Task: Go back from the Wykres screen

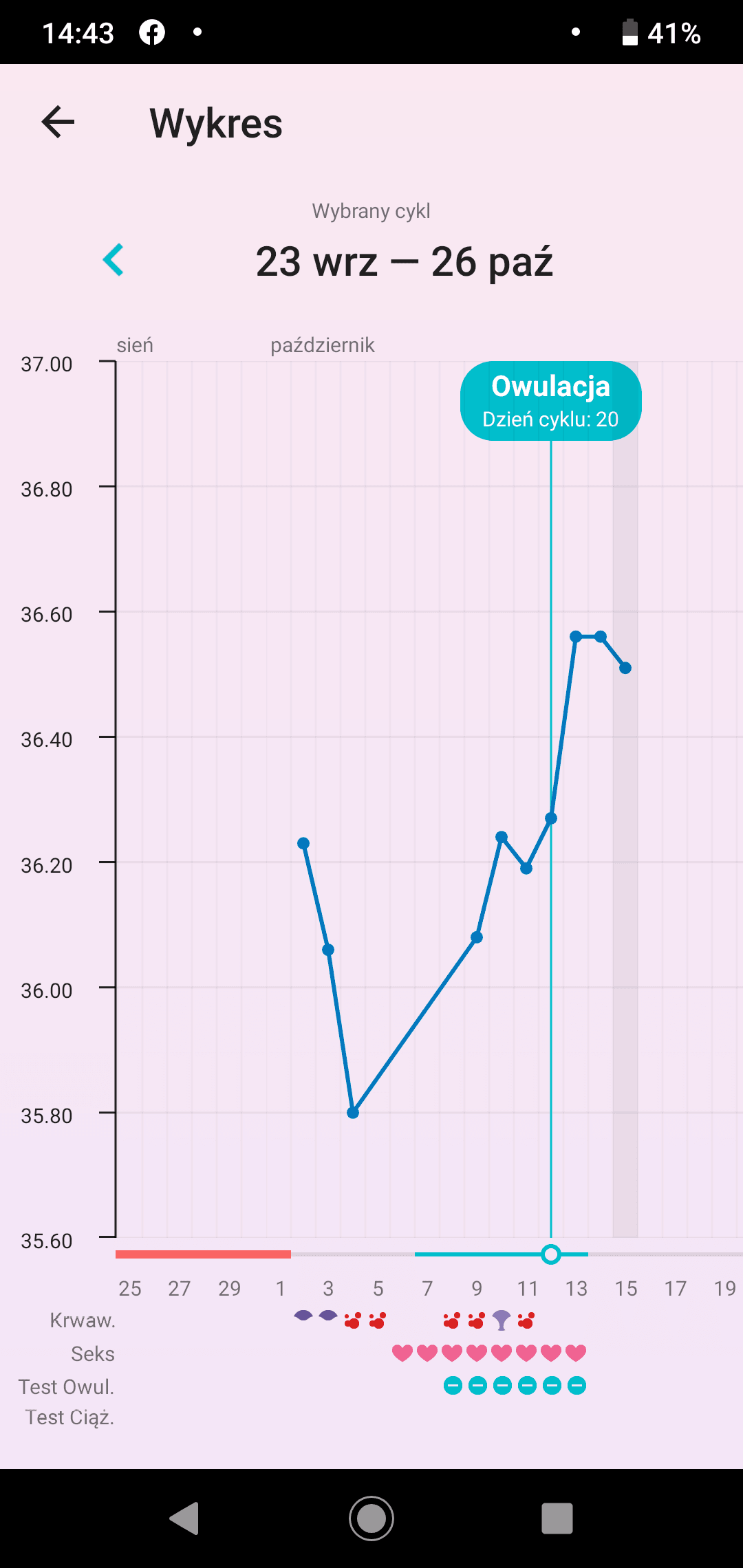Action: pos(58,122)
